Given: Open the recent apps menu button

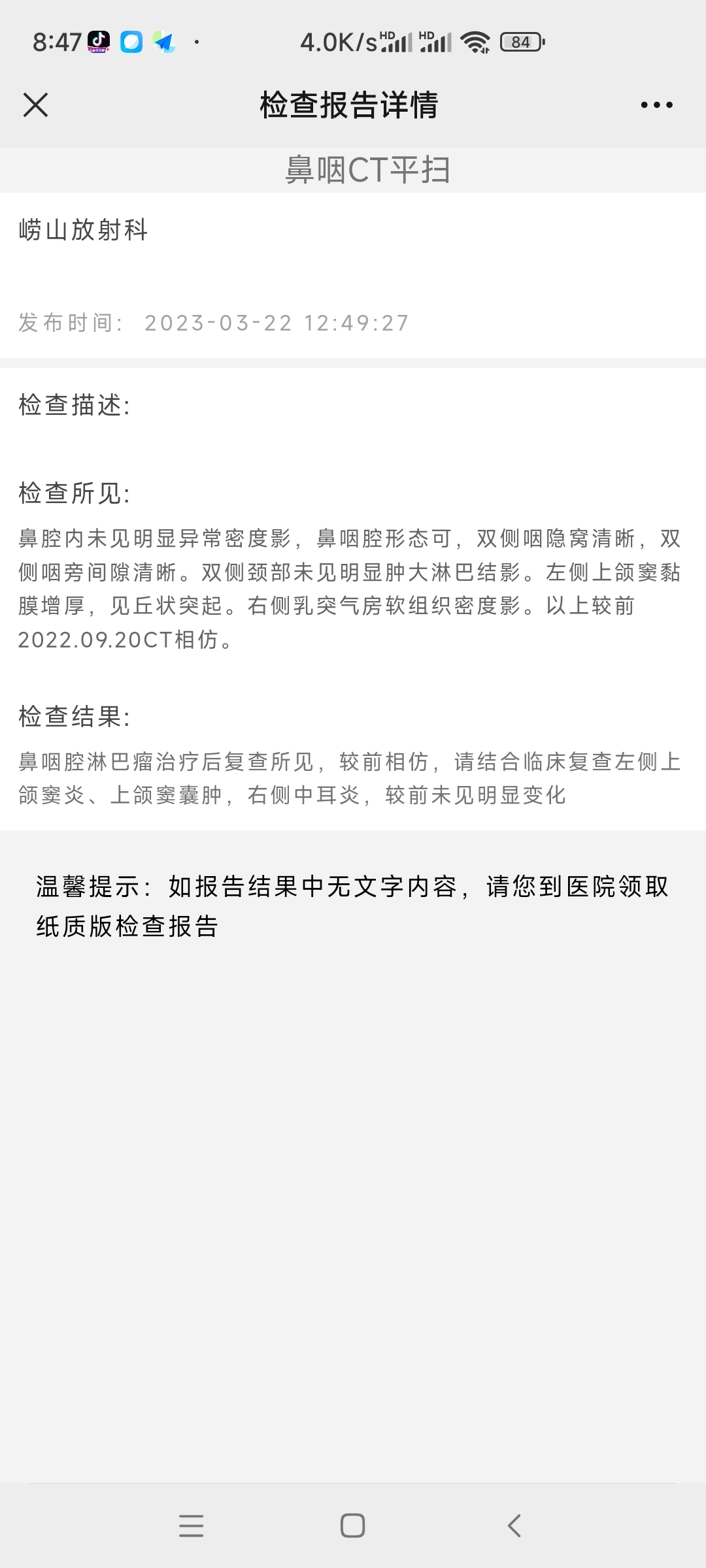Looking at the screenshot, I should (192, 1526).
